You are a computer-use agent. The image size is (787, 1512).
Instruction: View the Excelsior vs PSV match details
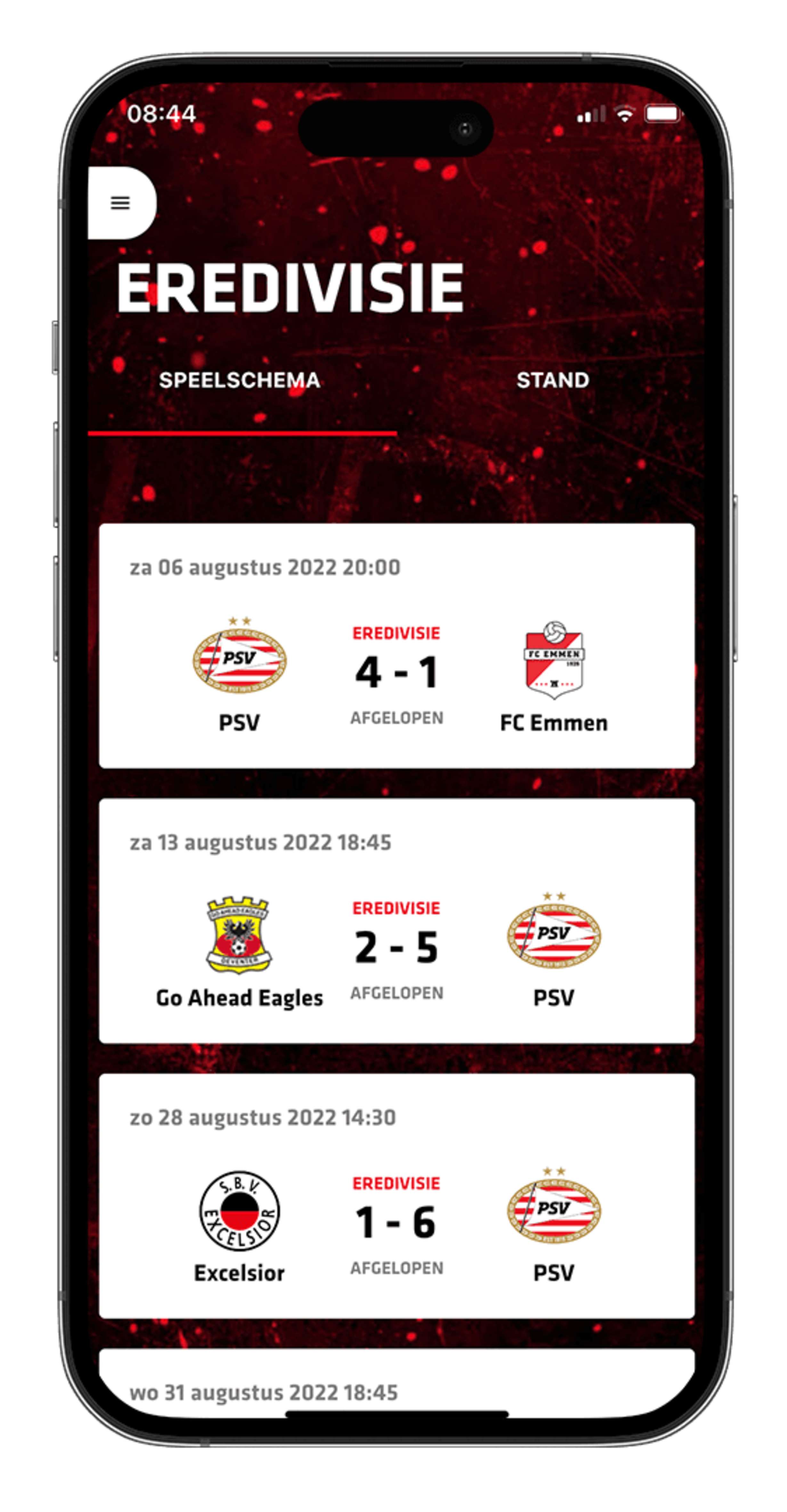[396, 1196]
